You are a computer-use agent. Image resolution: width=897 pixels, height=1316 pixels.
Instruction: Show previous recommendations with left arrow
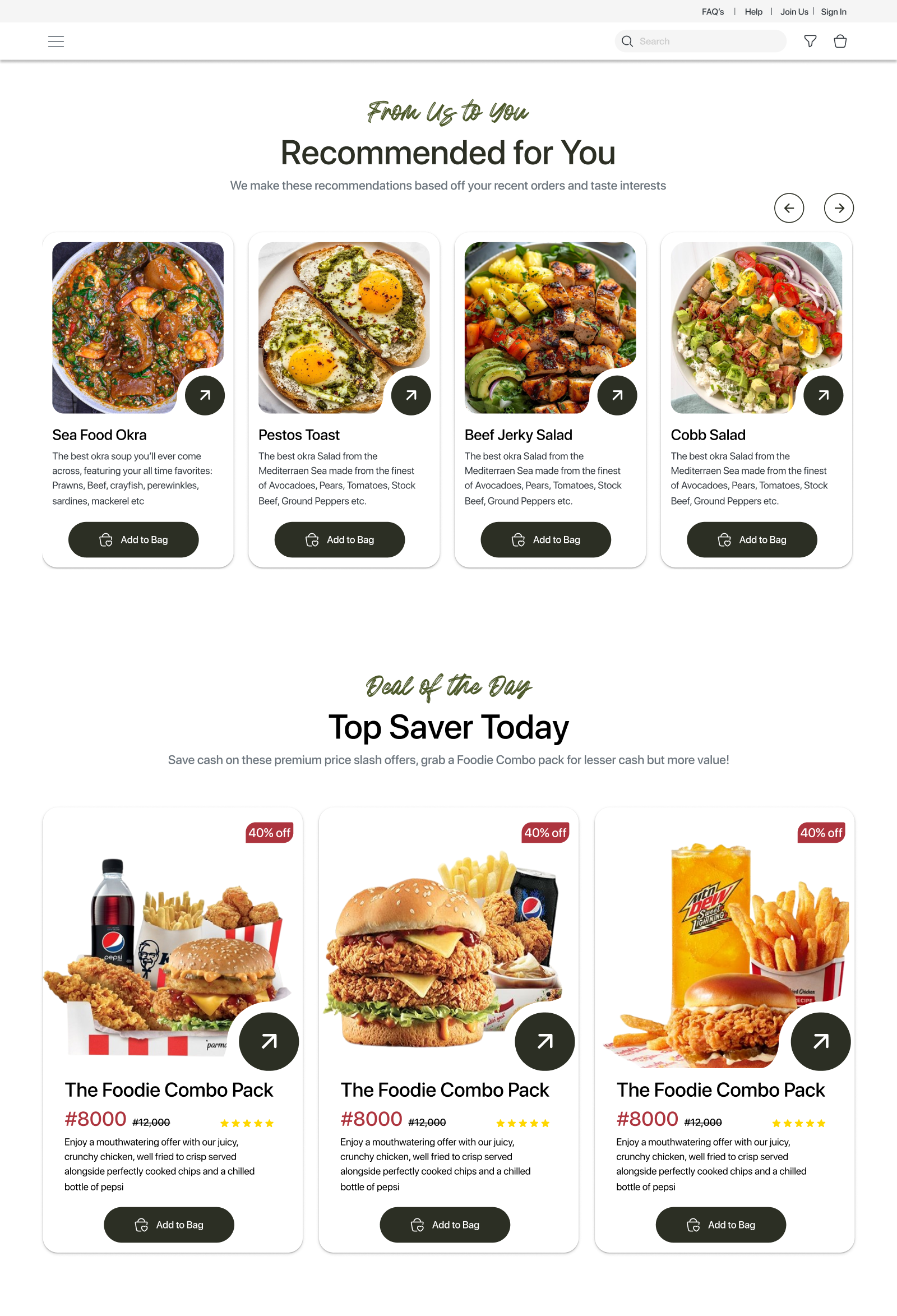pyautogui.click(x=789, y=208)
